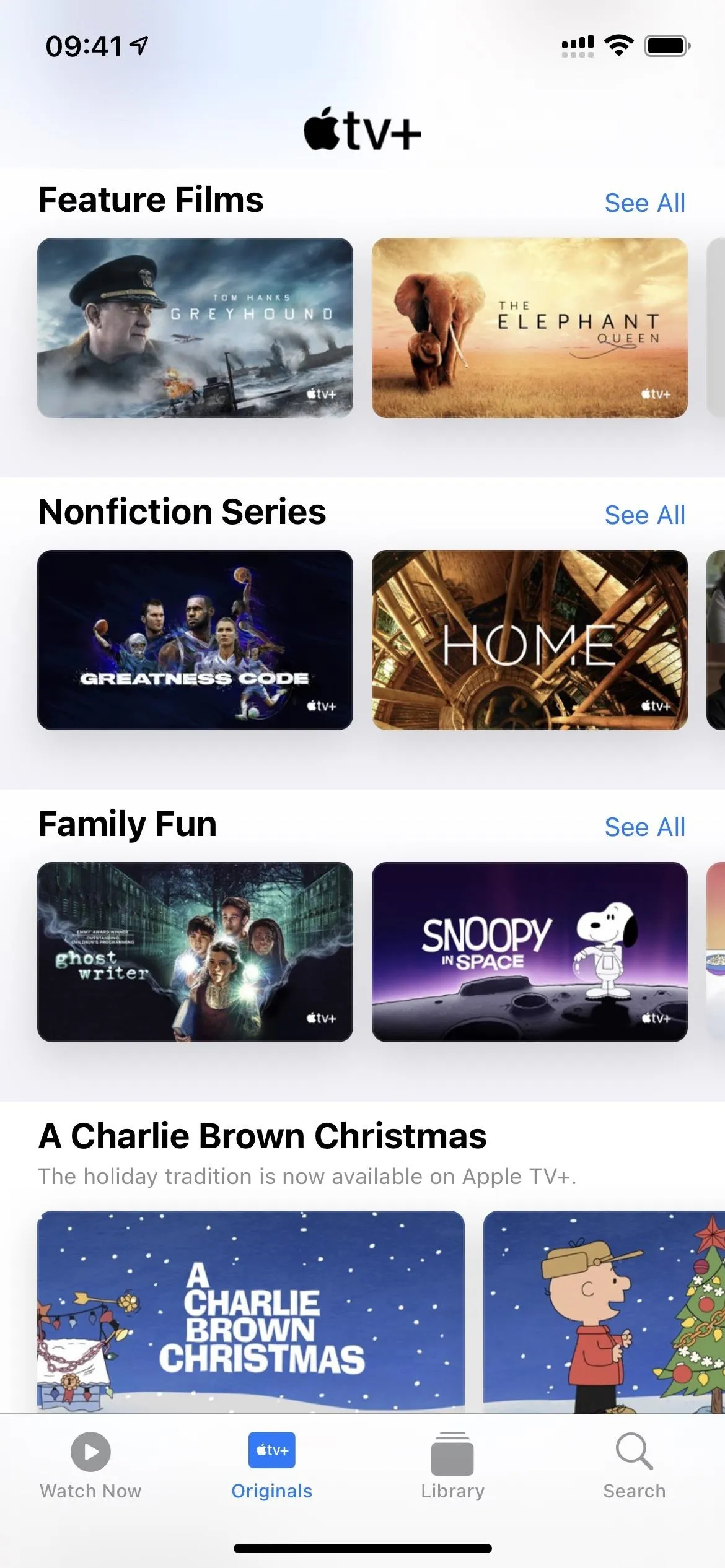This screenshot has height=1568, width=725.
Task: Open A Charlie Brown Christmas title card
Action: 251,1312
